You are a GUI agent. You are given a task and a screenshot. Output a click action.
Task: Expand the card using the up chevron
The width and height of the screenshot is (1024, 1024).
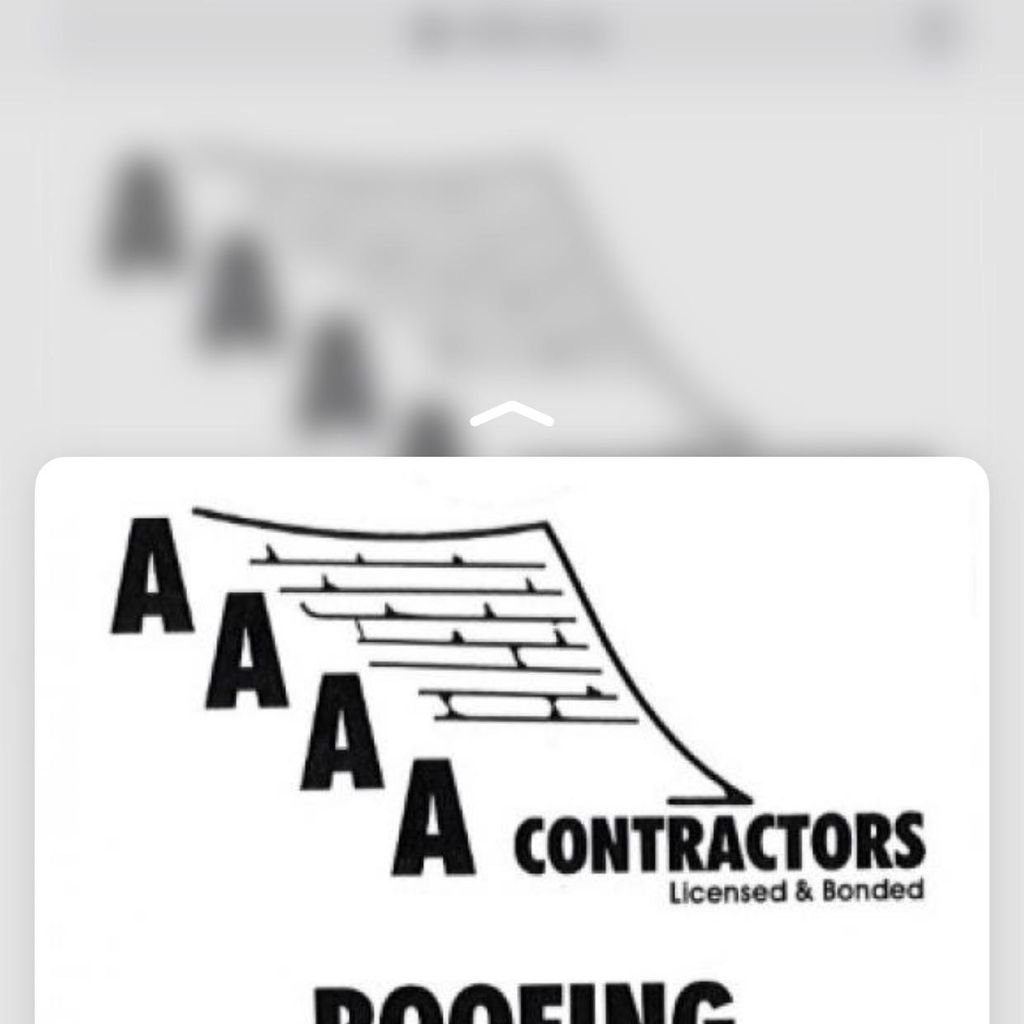[511, 414]
